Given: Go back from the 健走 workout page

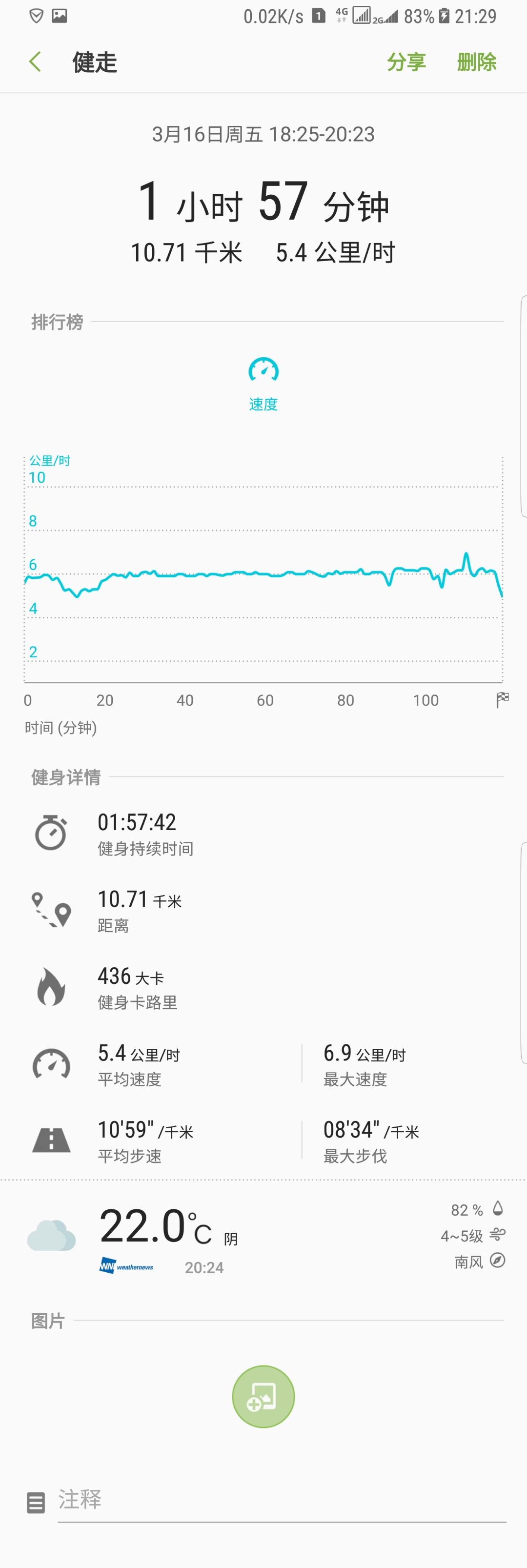Looking at the screenshot, I should (35, 62).
